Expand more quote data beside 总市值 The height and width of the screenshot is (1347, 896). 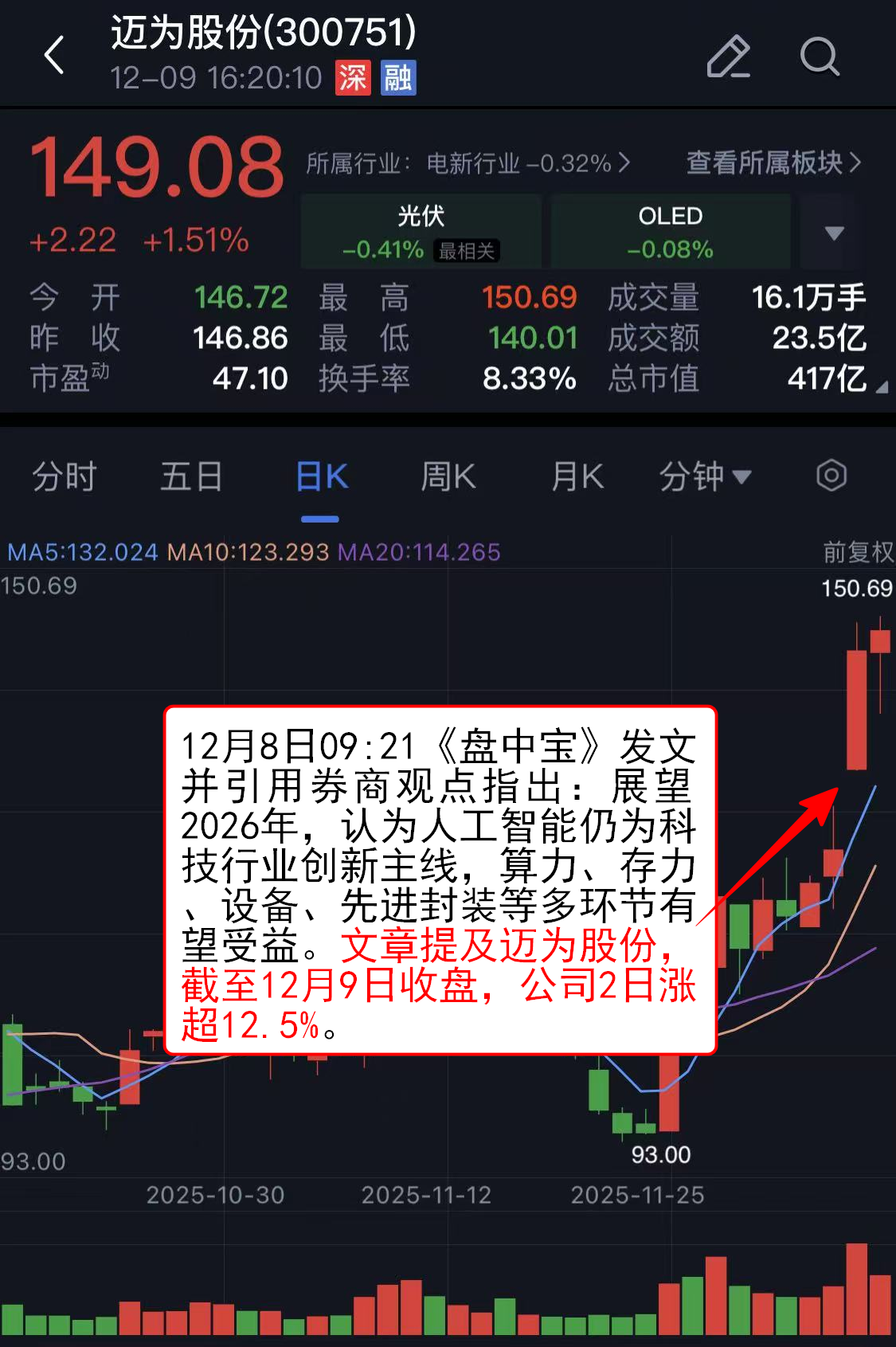pos(881,387)
